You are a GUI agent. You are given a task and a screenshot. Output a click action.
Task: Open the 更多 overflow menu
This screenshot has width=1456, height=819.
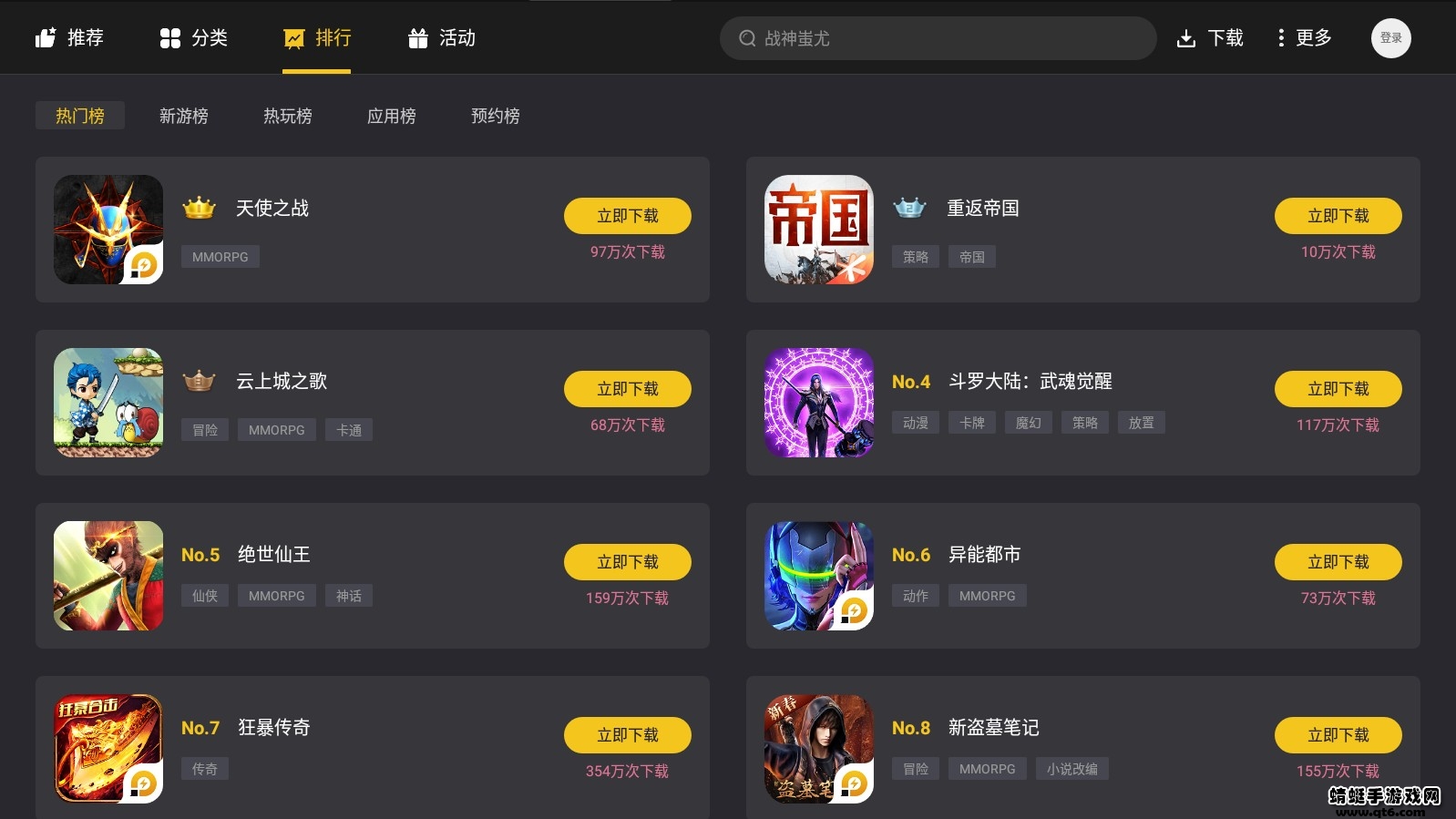(x=1305, y=38)
